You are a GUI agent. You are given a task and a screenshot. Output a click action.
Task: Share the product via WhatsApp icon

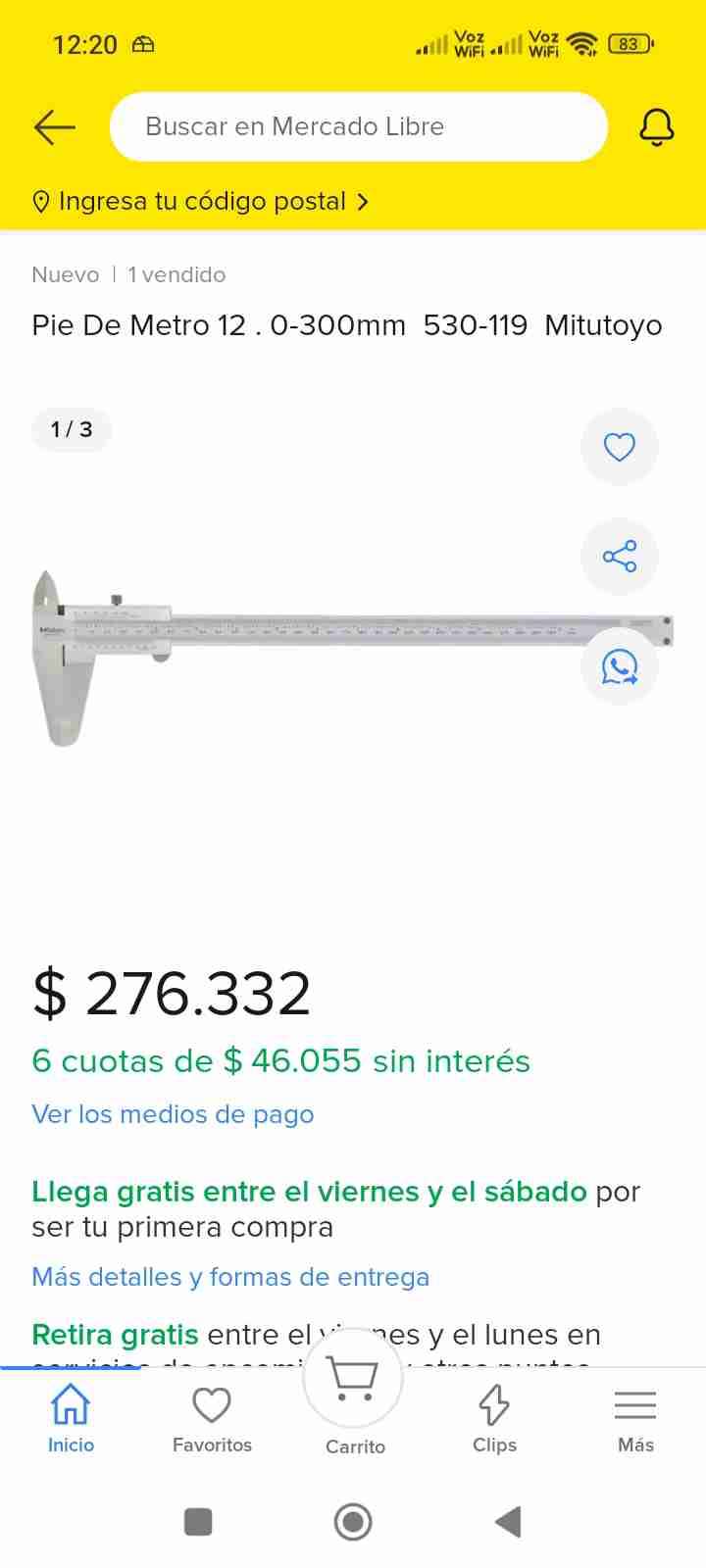tap(619, 667)
